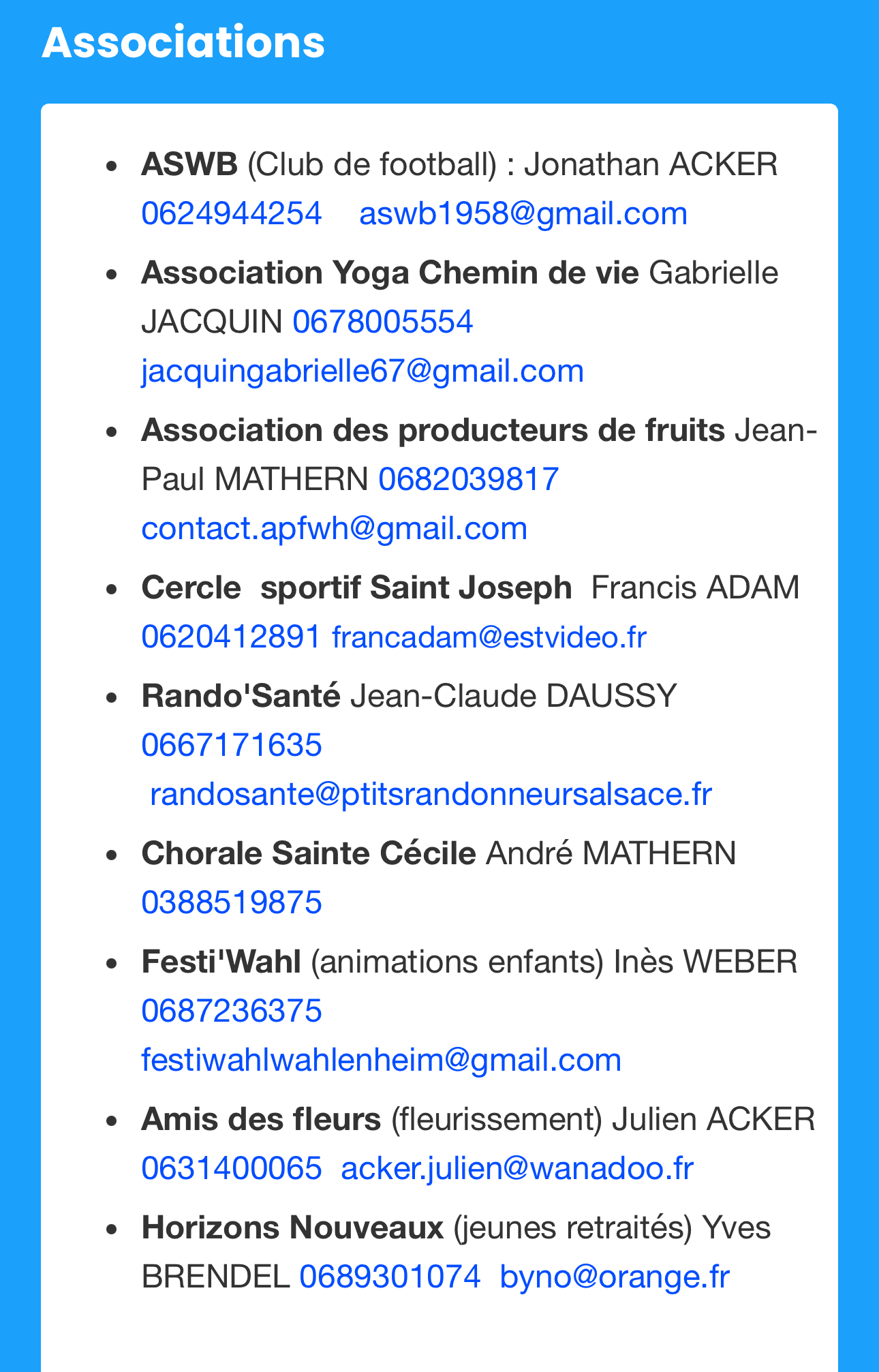The height and width of the screenshot is (1372, 879).
Task: Call Yves BRENDEL at 0689301074
Action: point(390,1277)
